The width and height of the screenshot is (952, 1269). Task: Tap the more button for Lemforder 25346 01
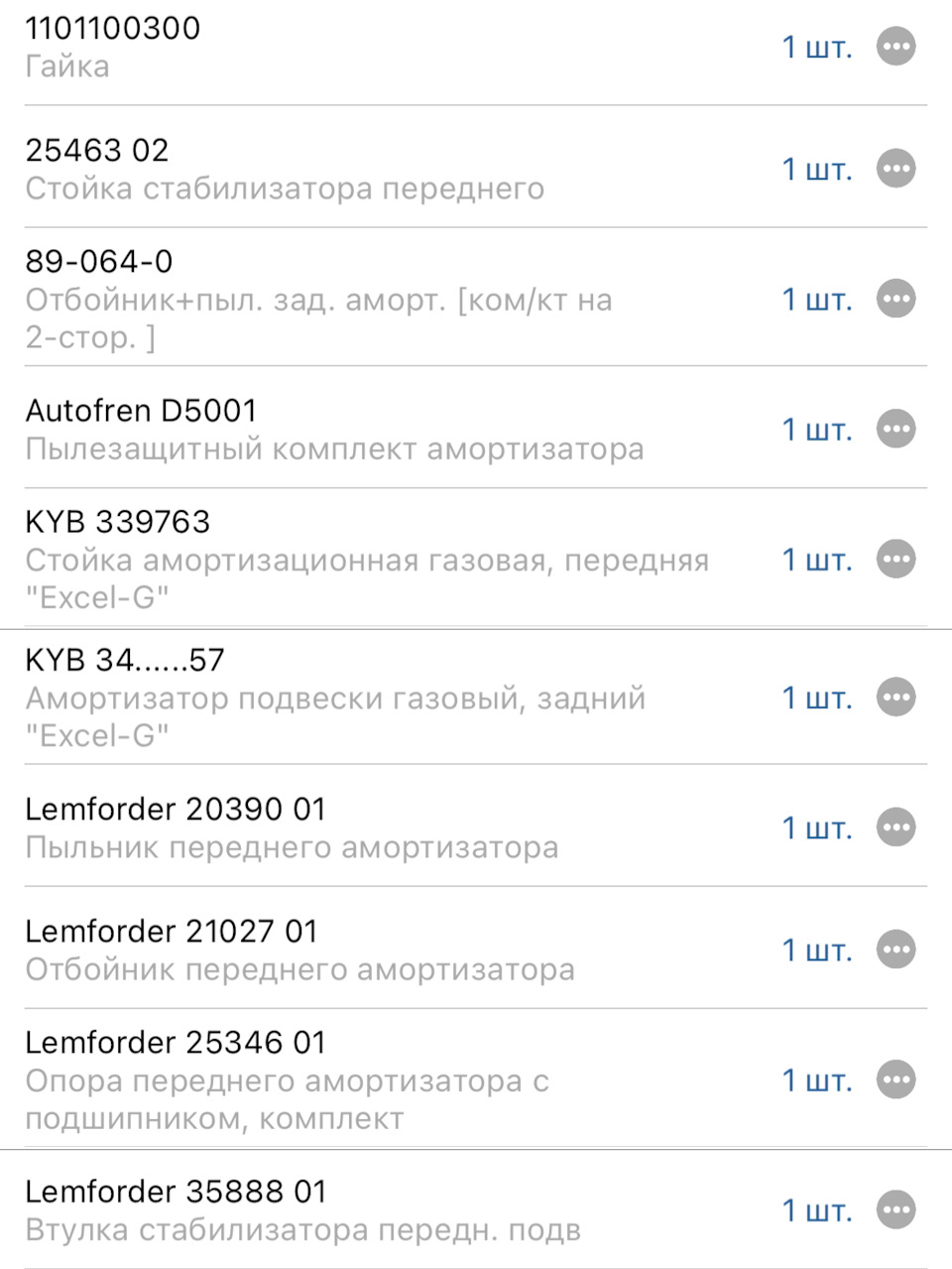point(895,1079)
